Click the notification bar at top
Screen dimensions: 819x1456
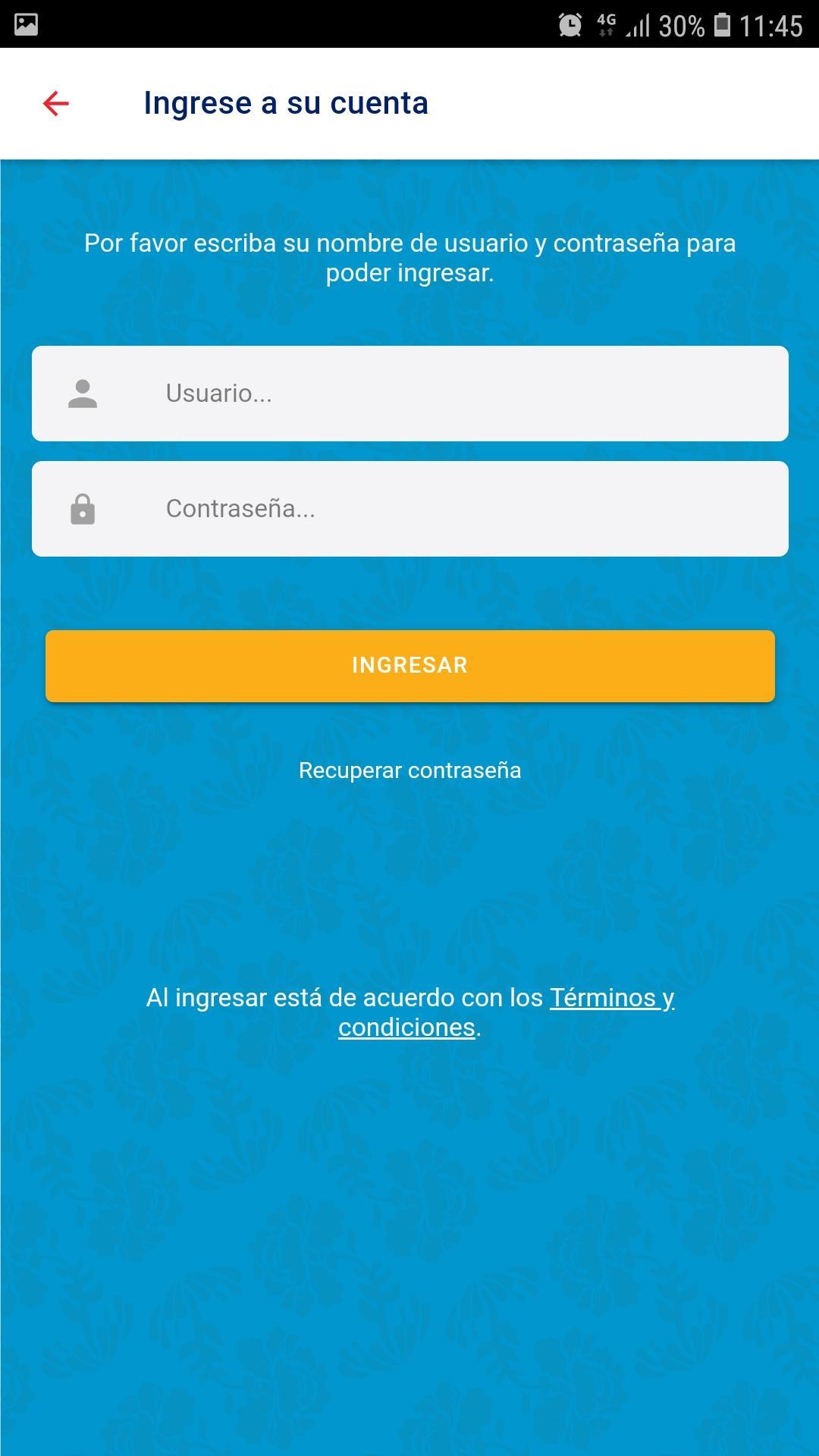pyautogui.click(x=409, y=23)
